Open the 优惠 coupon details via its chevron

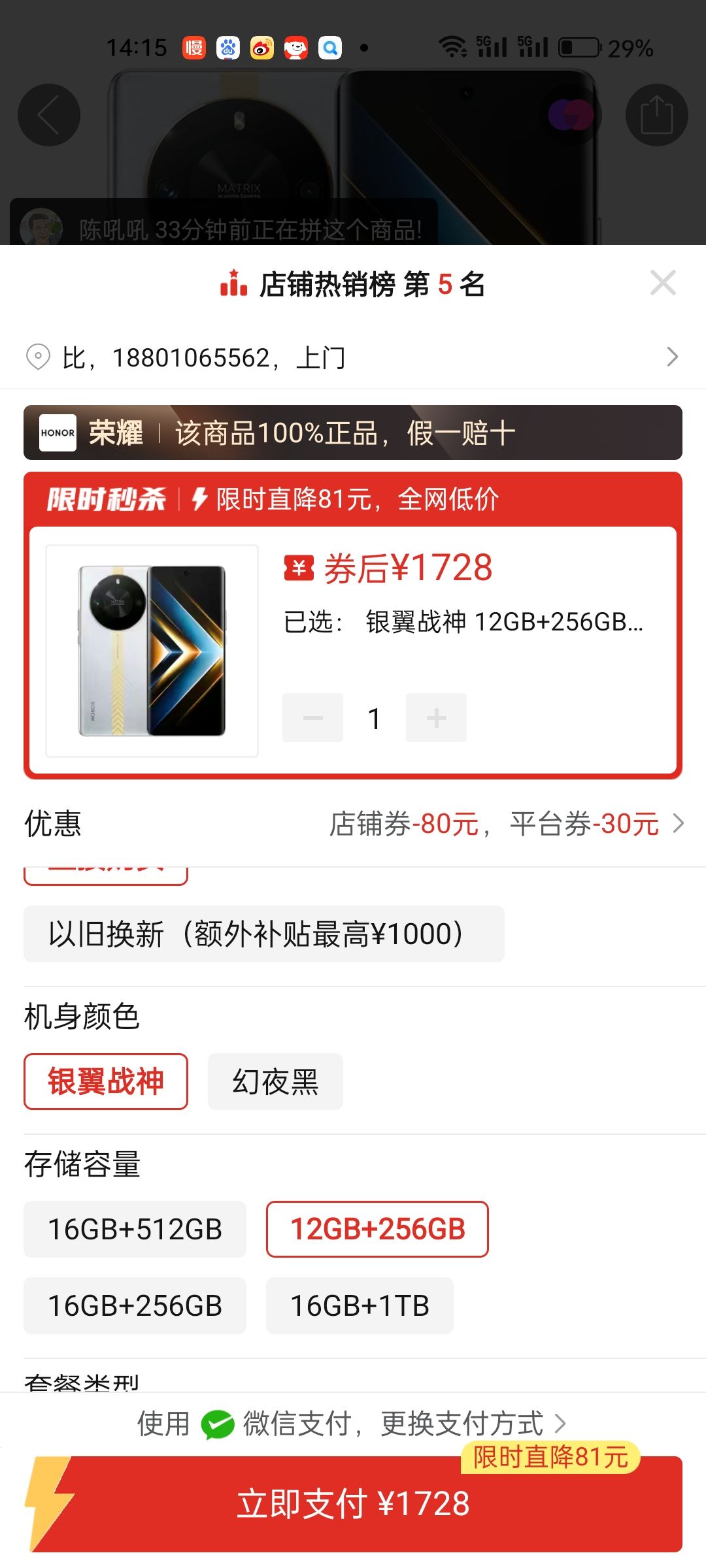[x=679, y=824]
